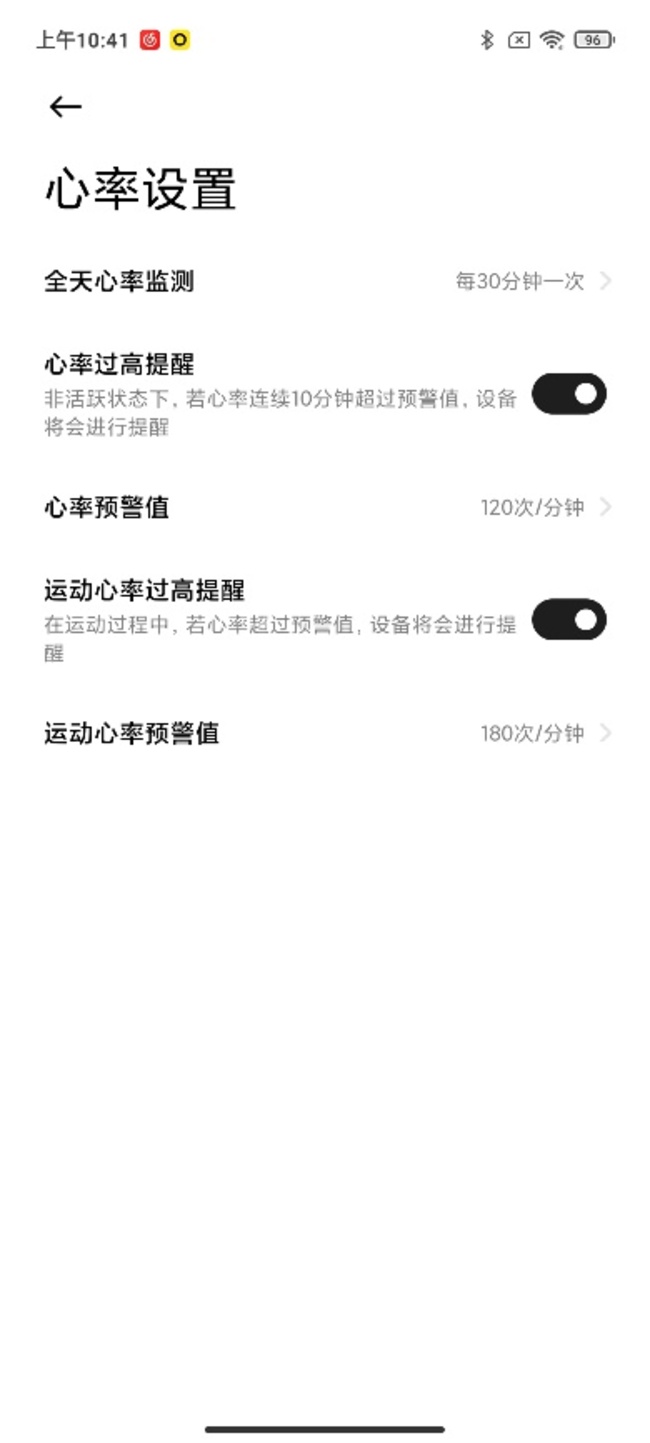Go back using the top-left arrow

(65, 107)
